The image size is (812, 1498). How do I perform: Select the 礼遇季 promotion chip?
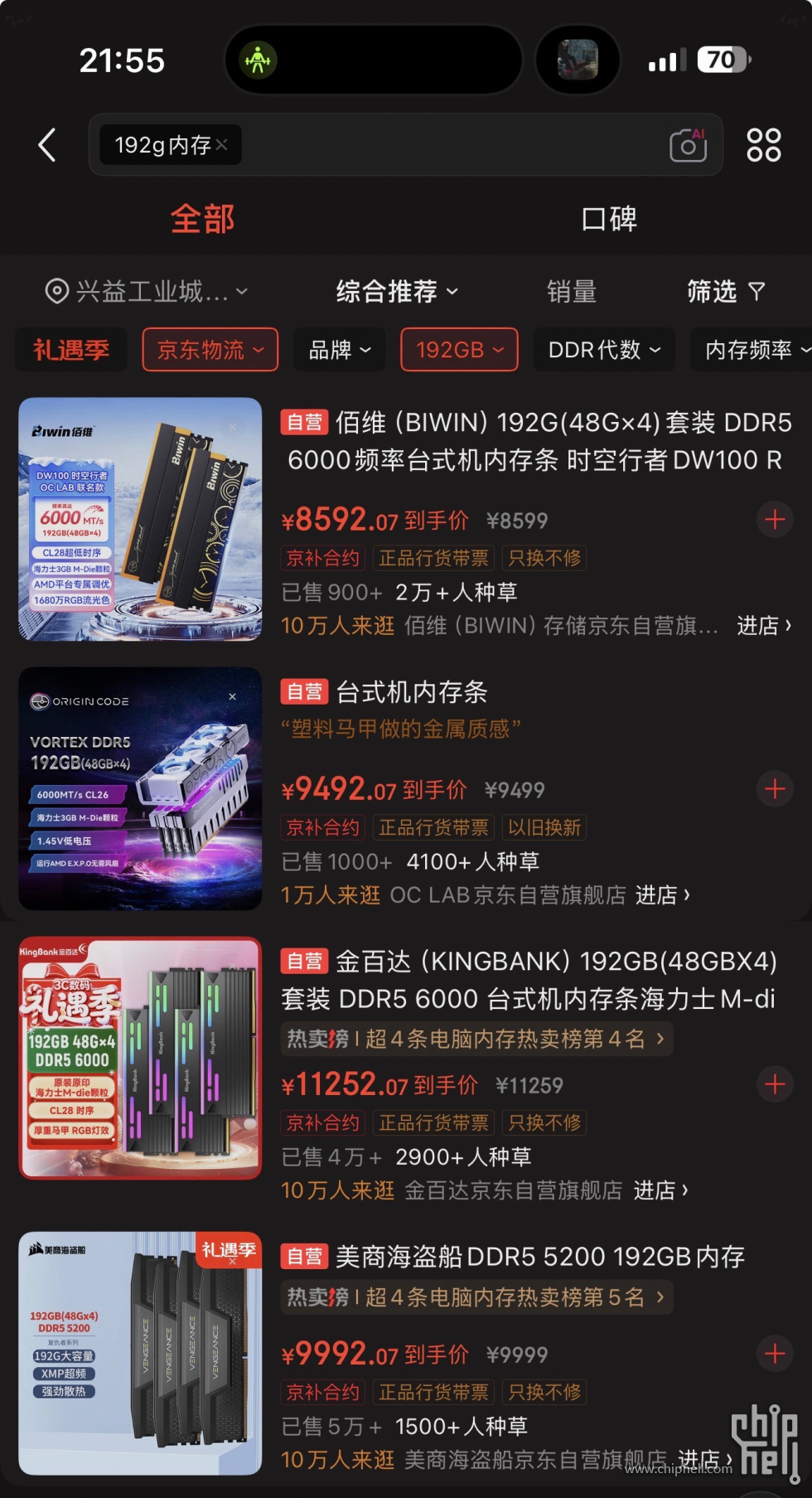(x=71, y=350)
